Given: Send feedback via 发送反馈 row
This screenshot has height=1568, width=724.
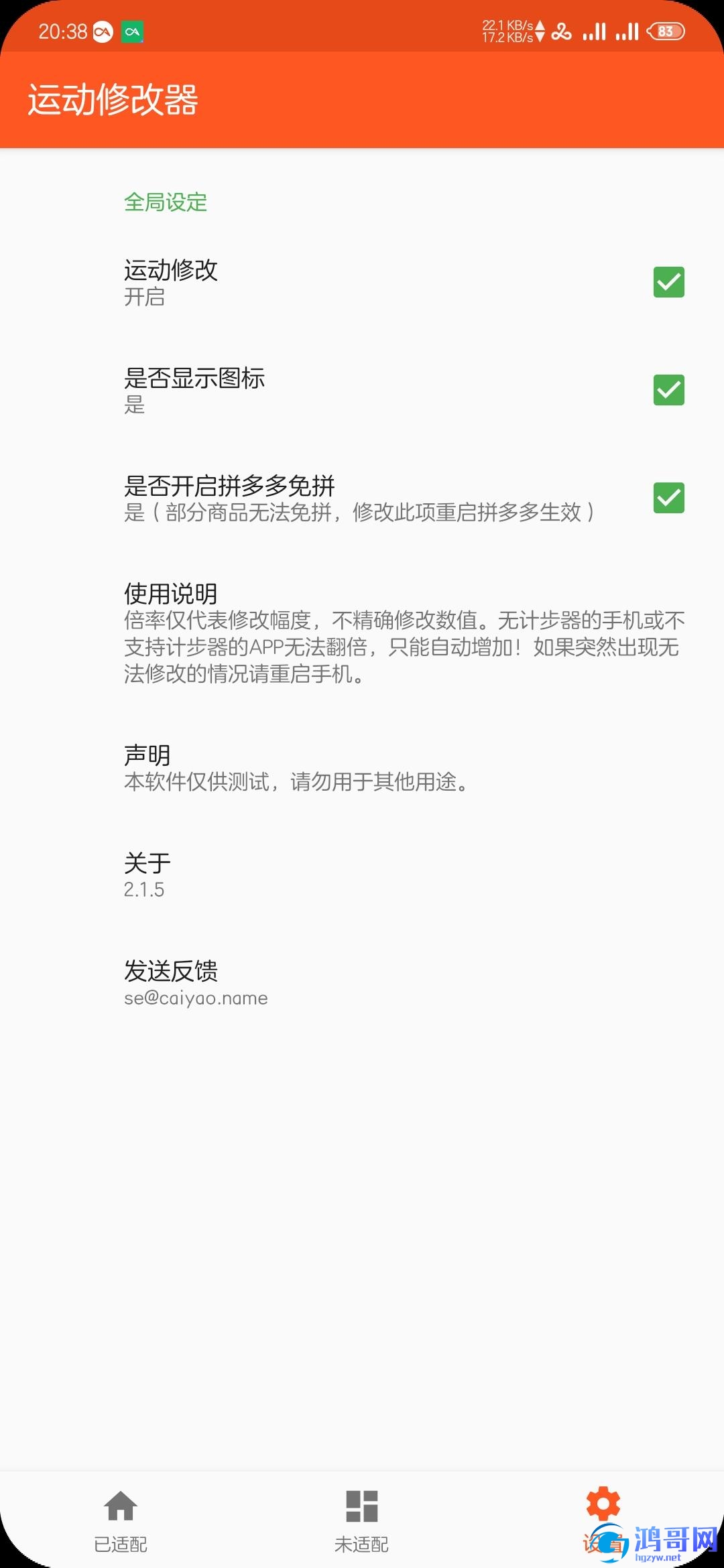Looking at the screenshot, I should coord(362,984).
